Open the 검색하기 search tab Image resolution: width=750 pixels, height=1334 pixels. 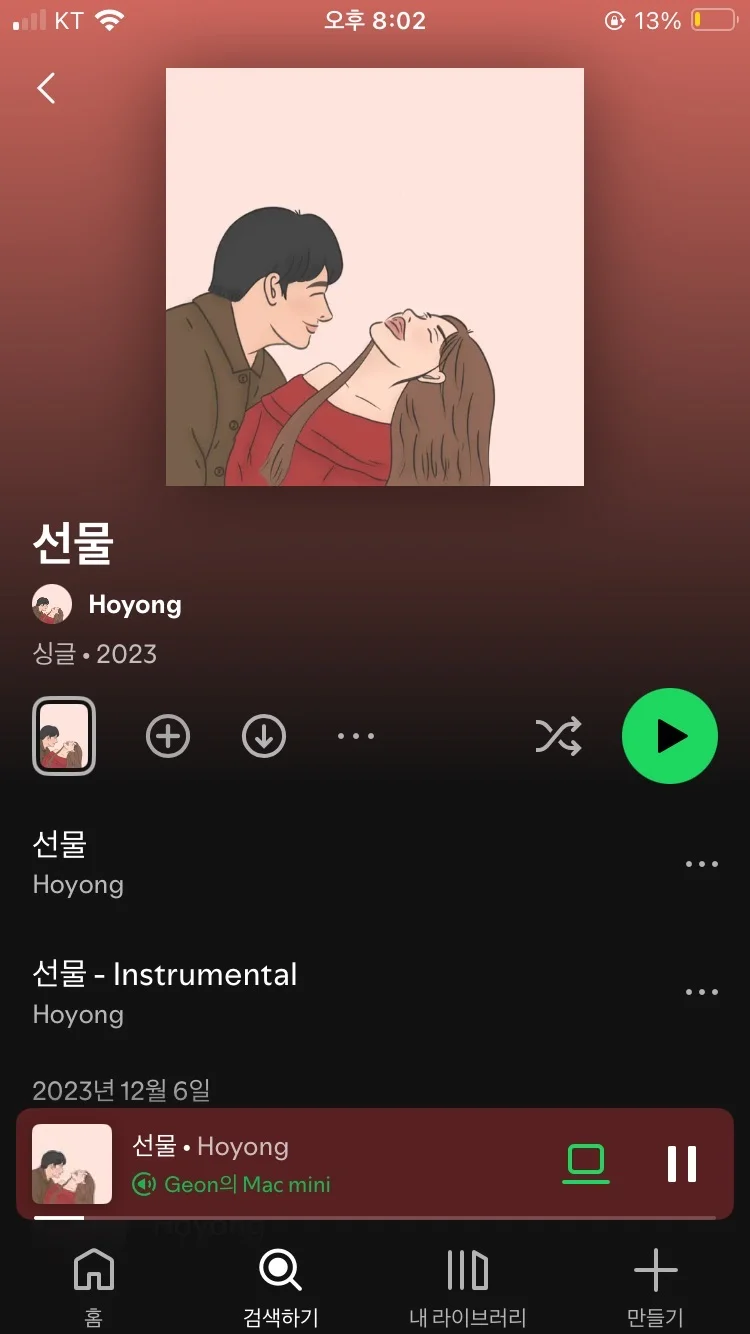pyautogui.click(x=279, y=1283)
